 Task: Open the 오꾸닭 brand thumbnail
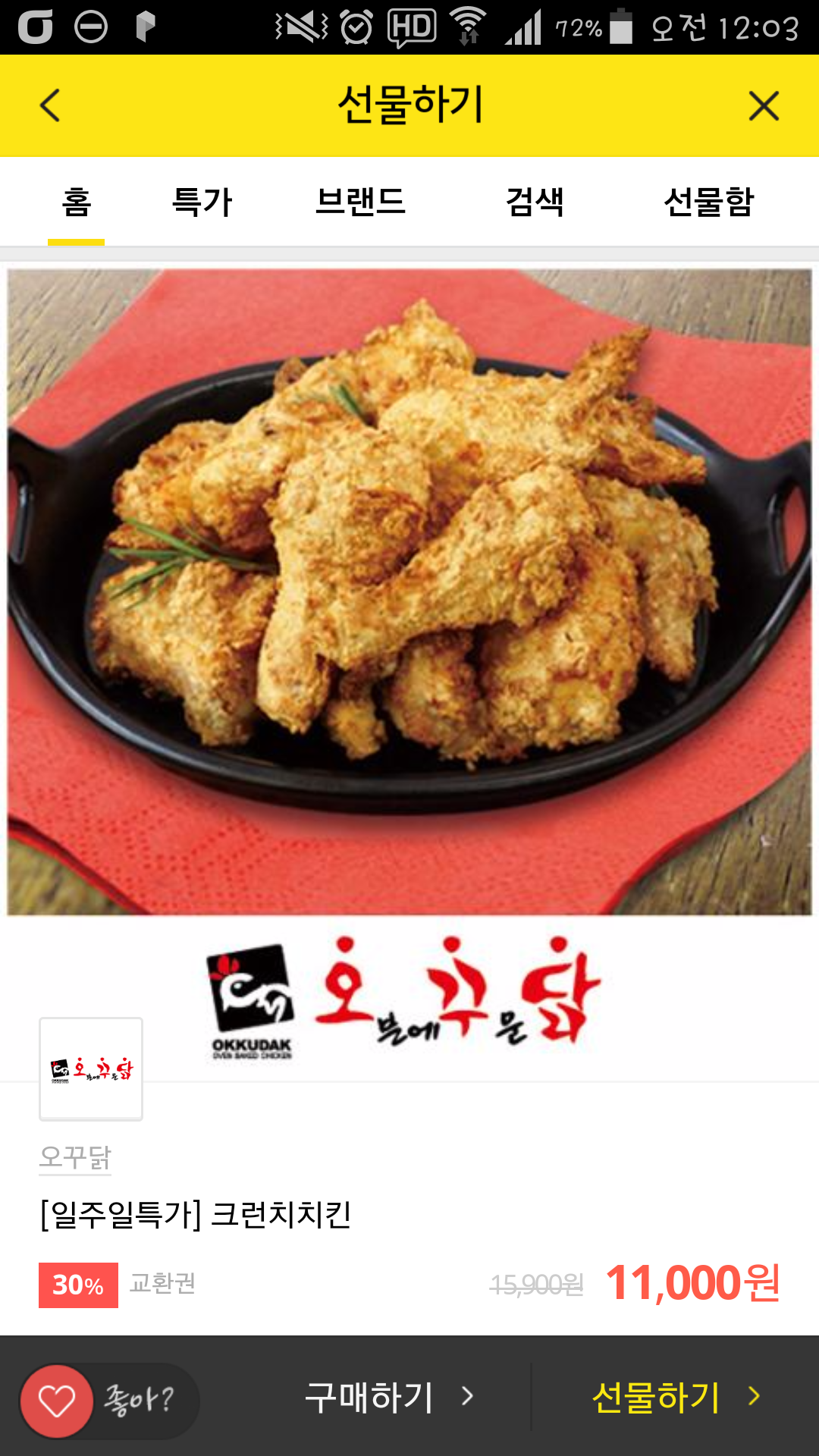coord(91,1068)
